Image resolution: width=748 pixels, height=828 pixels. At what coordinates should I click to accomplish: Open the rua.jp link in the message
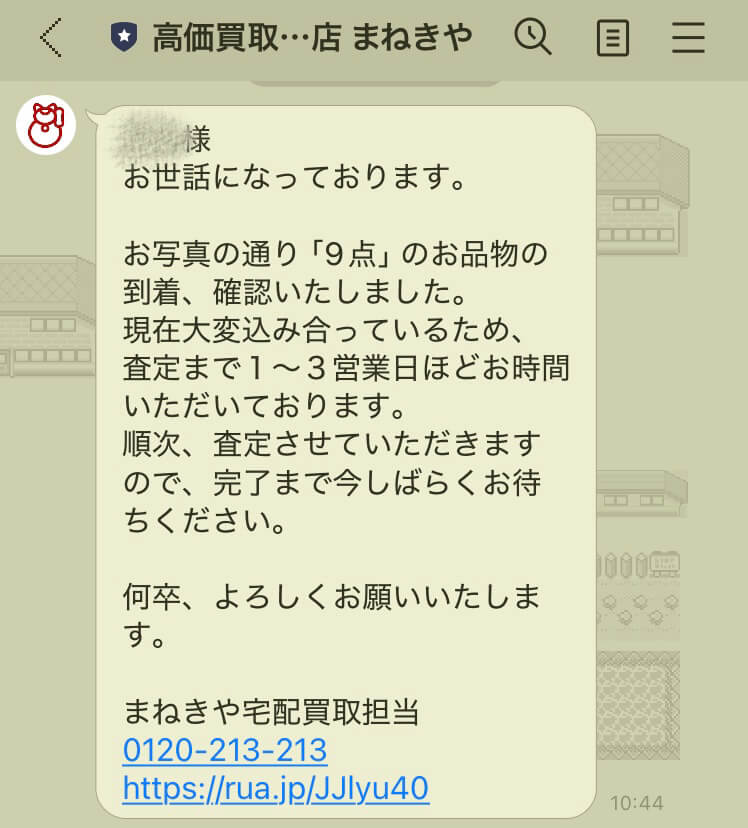(x=276, y=789)
